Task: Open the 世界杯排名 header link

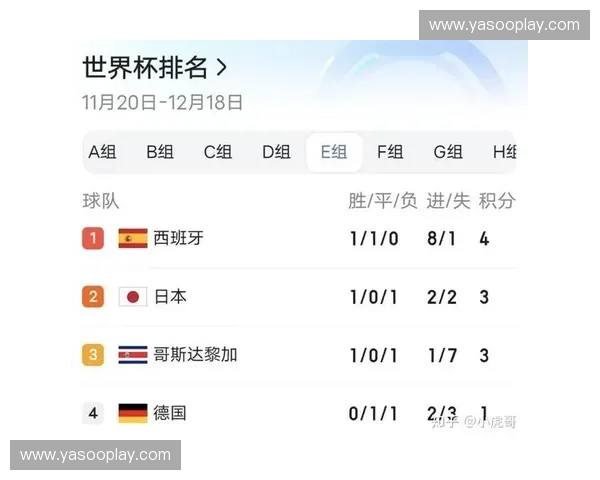Action: 155,68
